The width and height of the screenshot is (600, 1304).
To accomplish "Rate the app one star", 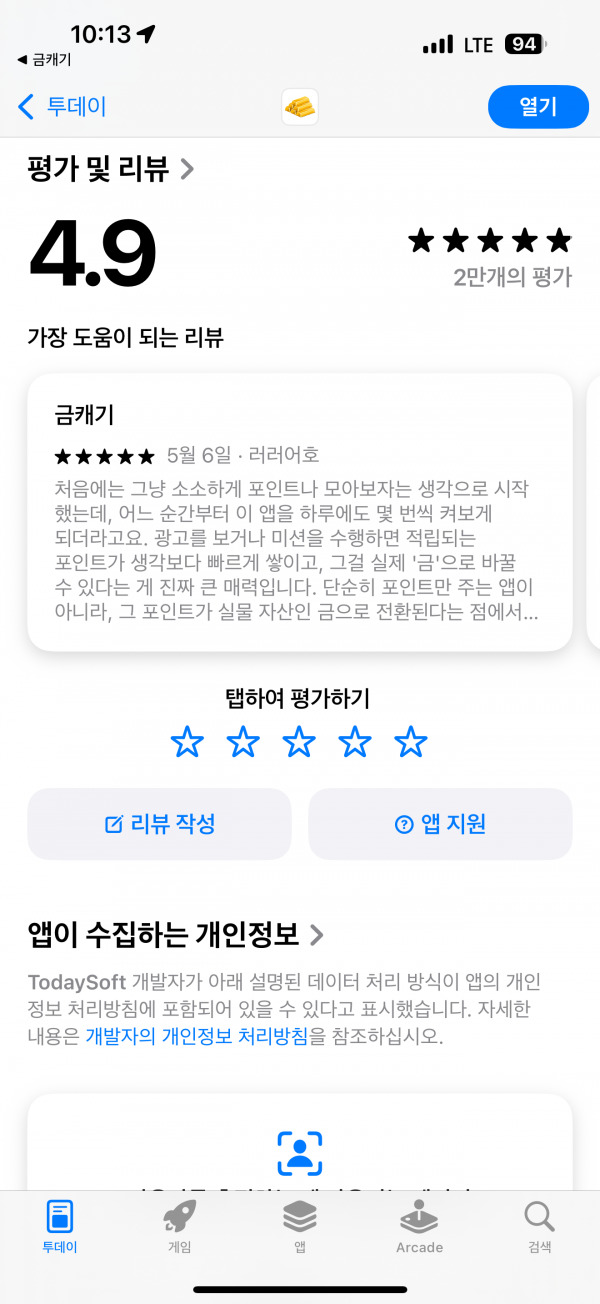I will click(187, 742).
